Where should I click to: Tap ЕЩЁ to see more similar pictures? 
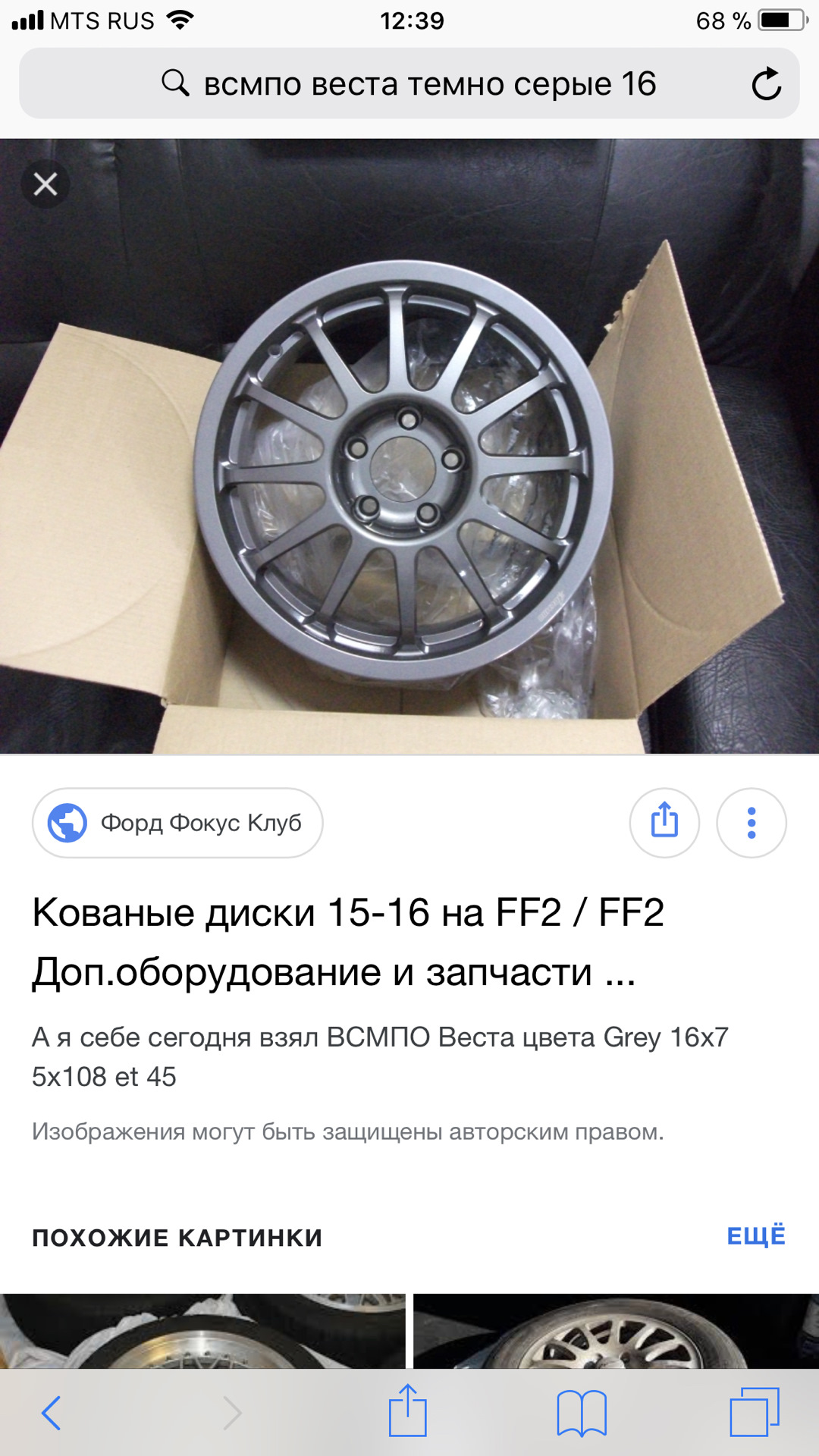click(x=755, y=1236)
